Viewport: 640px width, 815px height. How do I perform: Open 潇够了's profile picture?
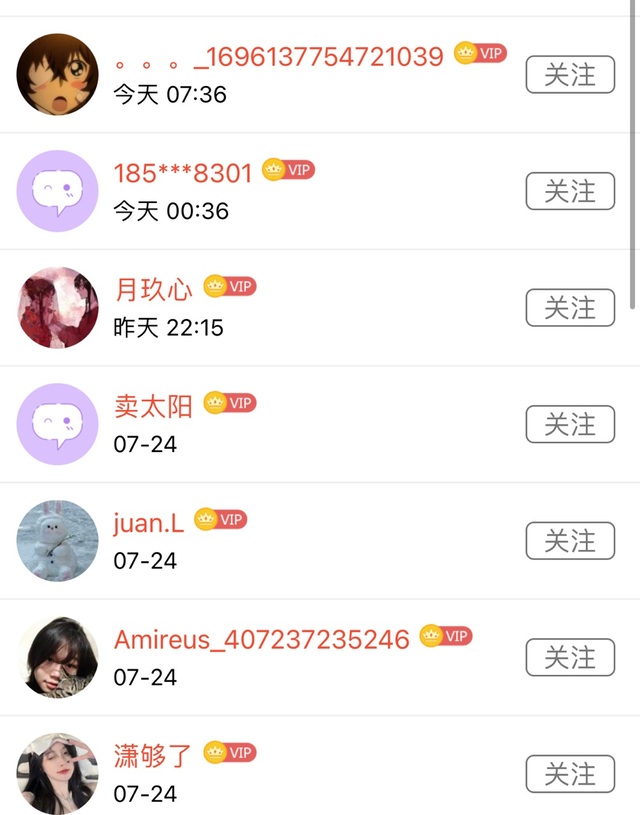coord(58,774)
